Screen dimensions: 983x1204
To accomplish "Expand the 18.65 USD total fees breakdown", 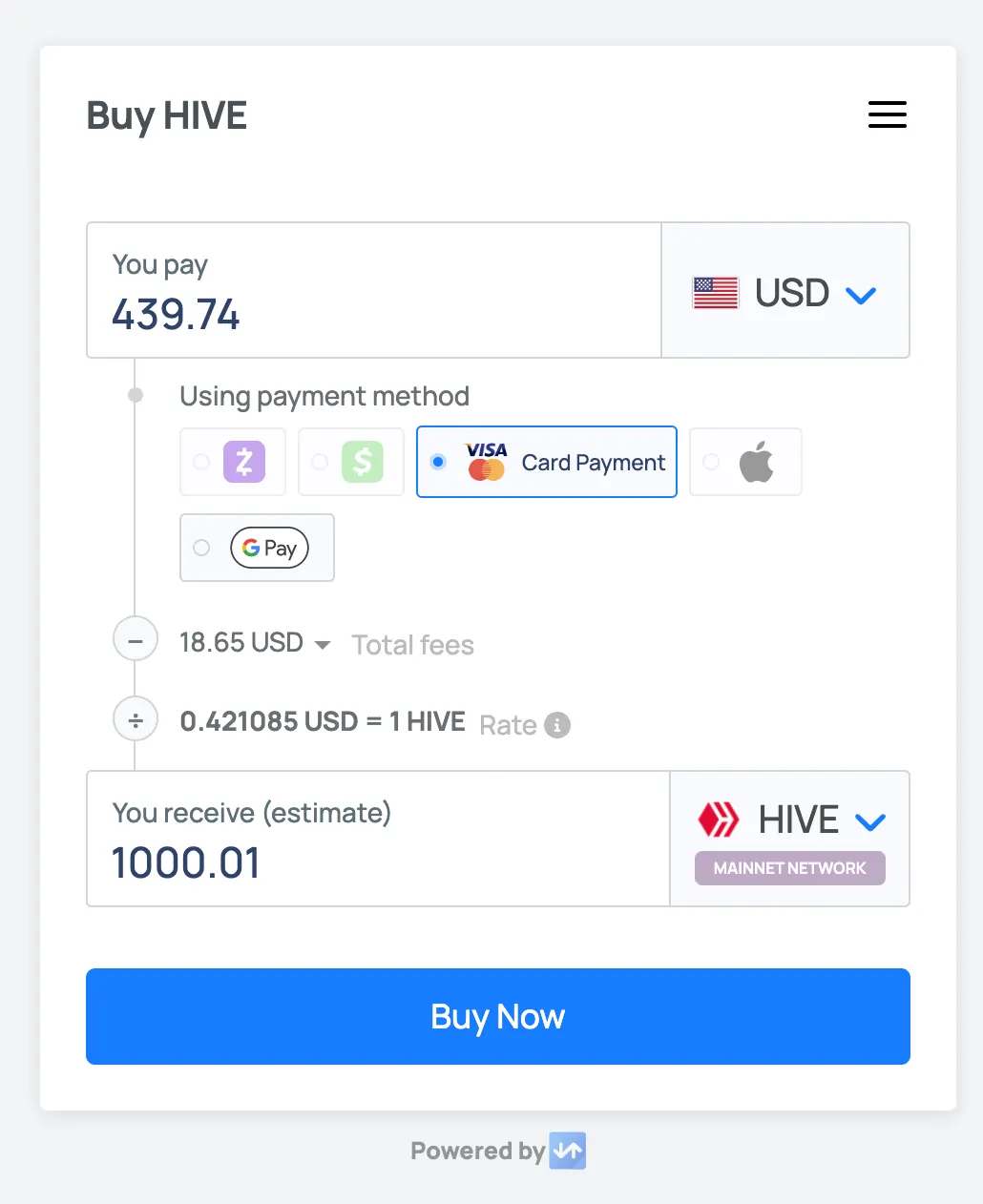I will click(x=255, y=644).
